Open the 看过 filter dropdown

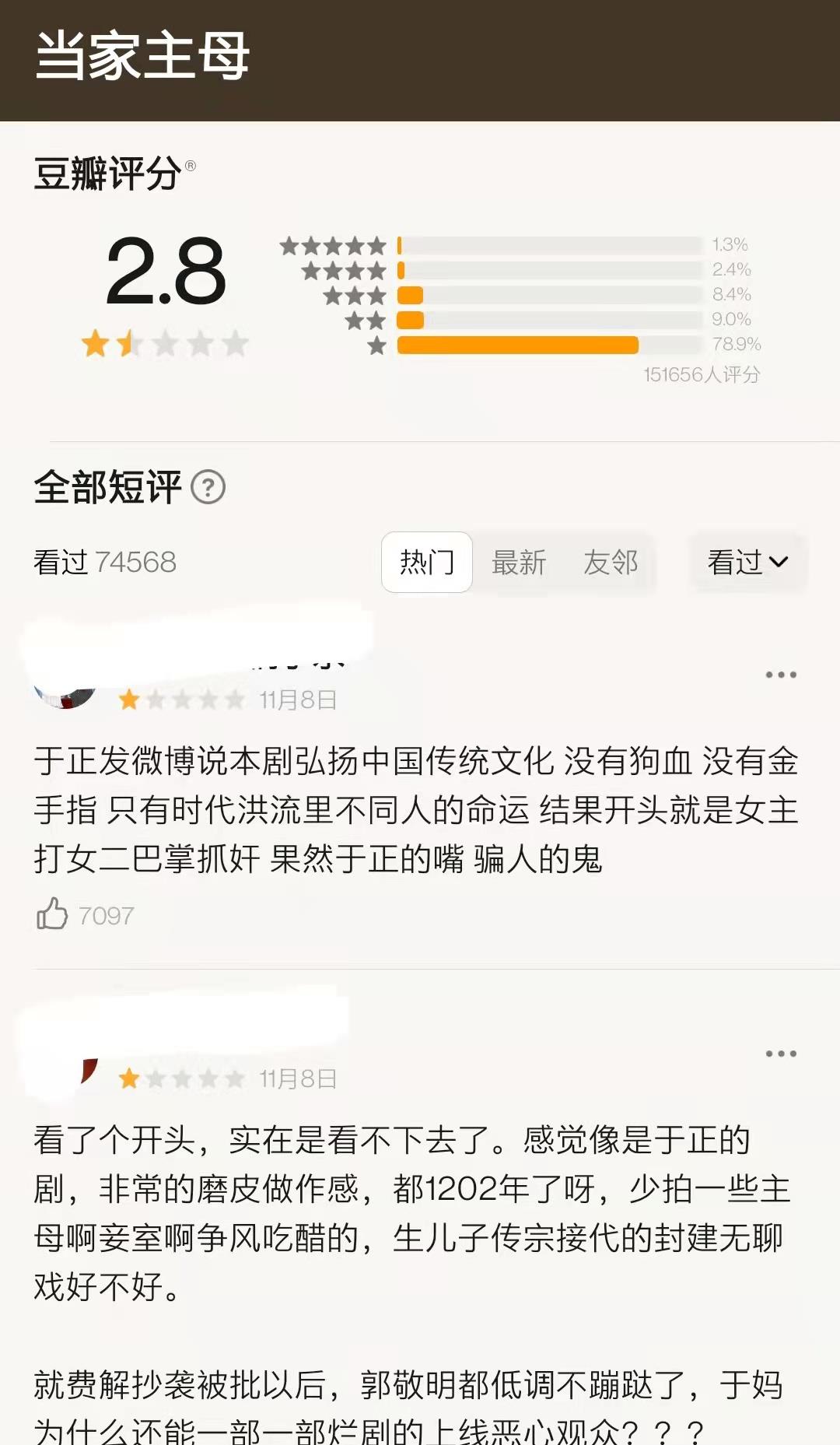tap(747, 563)
